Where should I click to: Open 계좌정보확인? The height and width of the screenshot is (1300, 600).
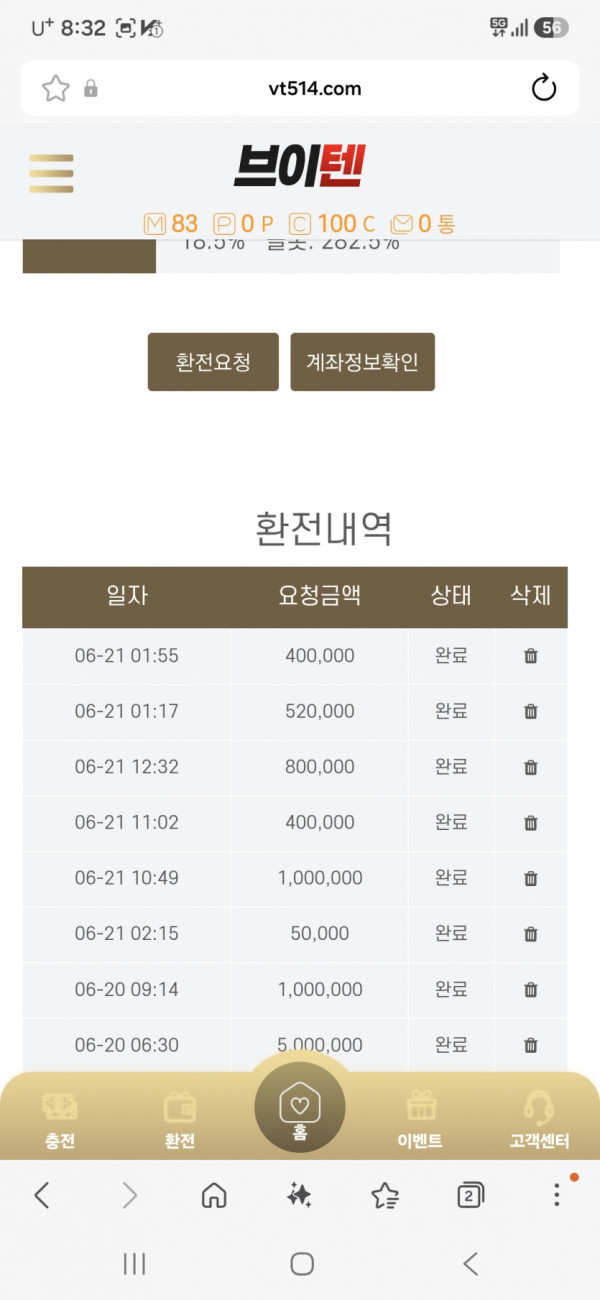[x=363, y=362]
